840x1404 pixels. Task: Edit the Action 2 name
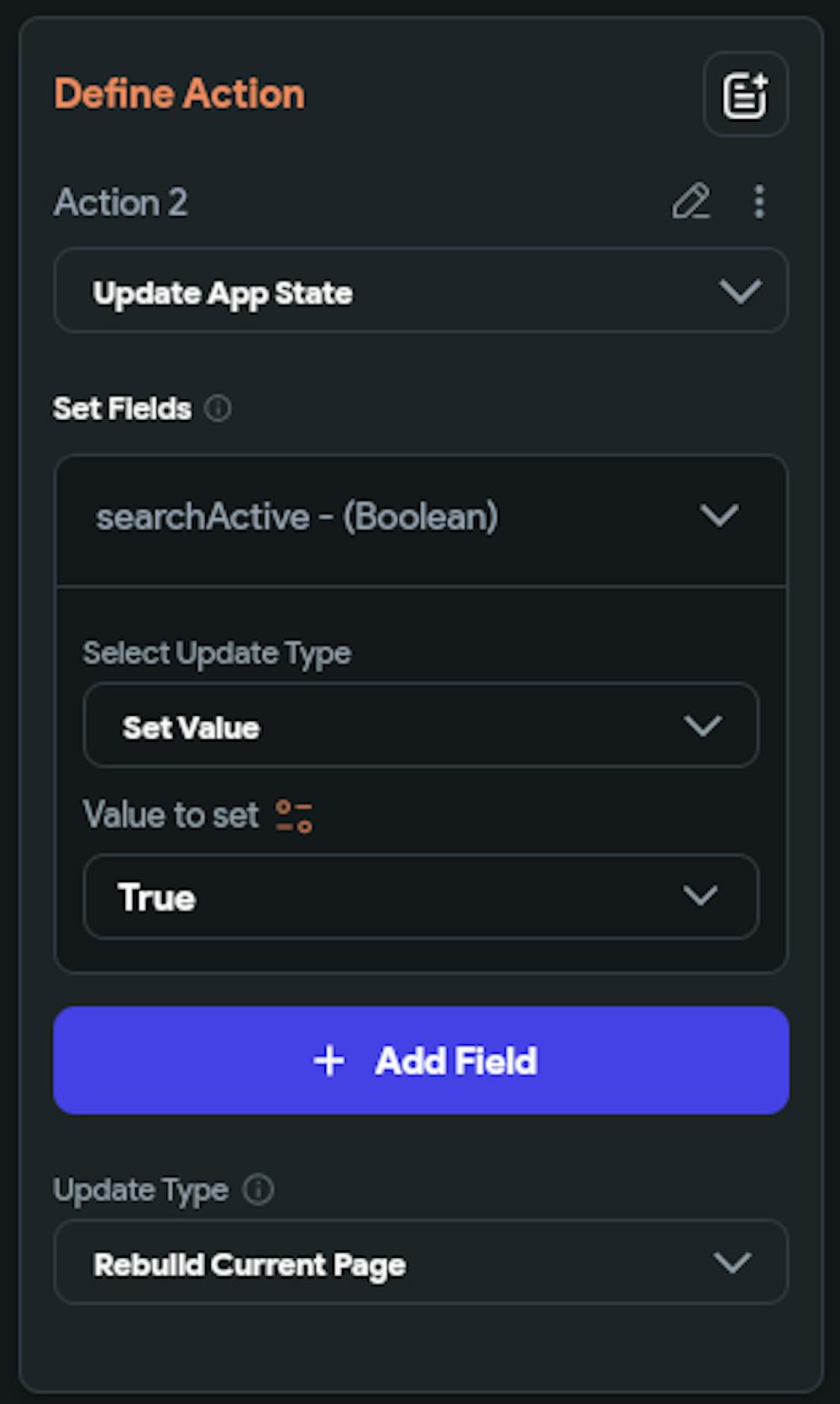(x=691, y=202)
